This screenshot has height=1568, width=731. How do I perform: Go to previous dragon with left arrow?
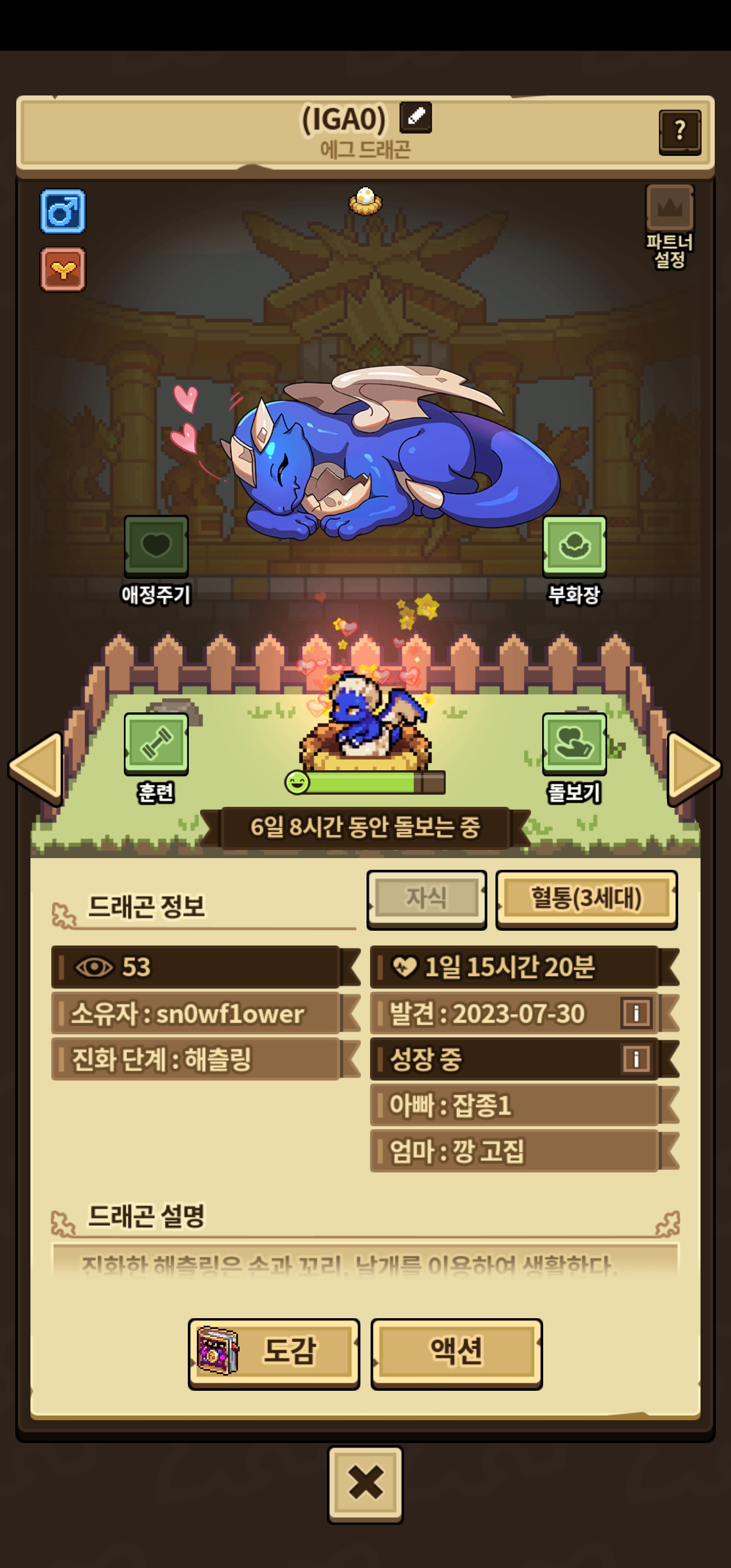[x=37, y=769]
